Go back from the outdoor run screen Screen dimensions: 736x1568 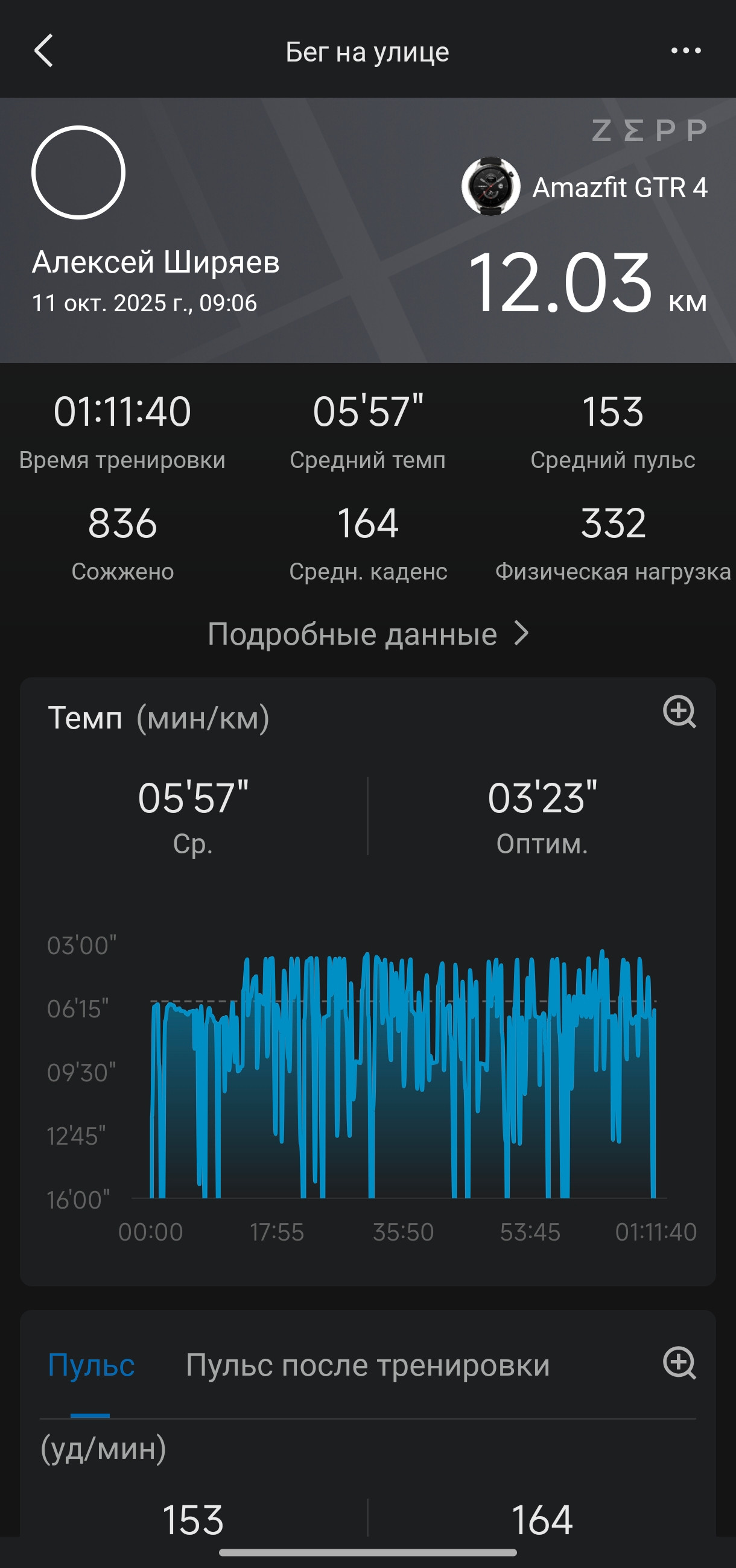[x=43, y=51]
